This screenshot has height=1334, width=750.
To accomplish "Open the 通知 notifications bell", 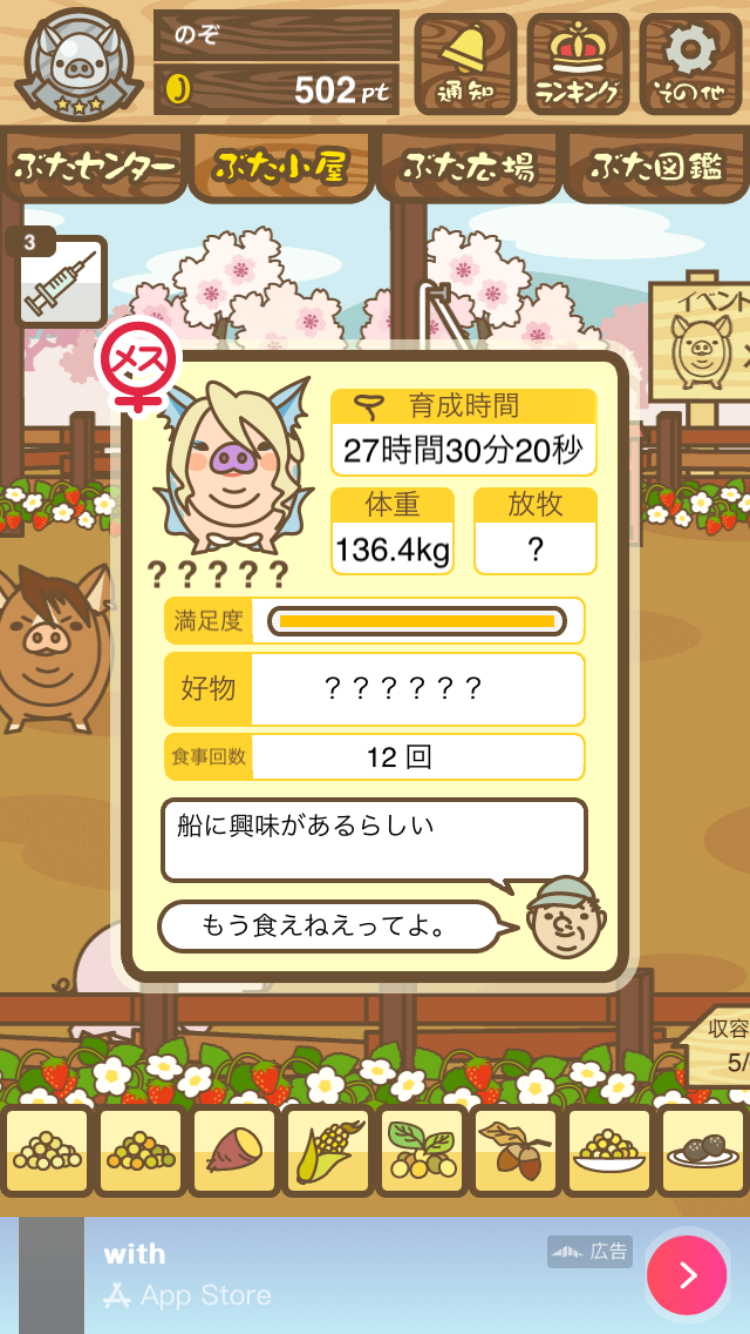I will 465,65.
